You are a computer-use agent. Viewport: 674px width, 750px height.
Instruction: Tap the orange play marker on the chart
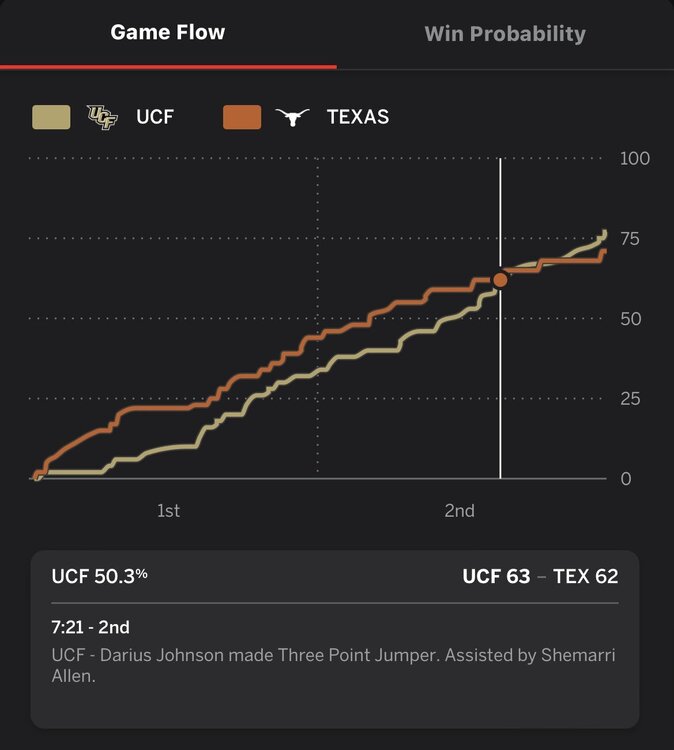(x=500, y=280)
